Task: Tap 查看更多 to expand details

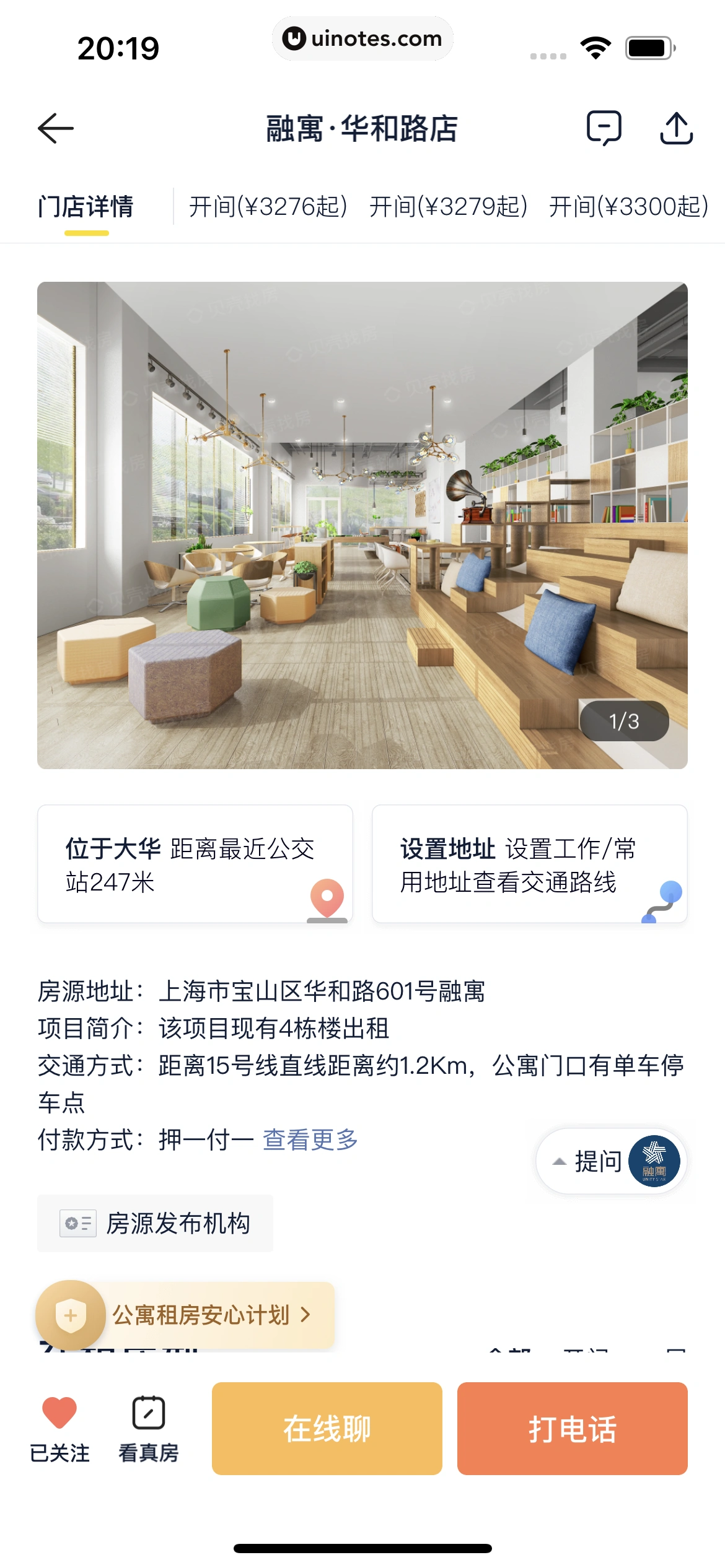Action: [x=310, y=1139]
